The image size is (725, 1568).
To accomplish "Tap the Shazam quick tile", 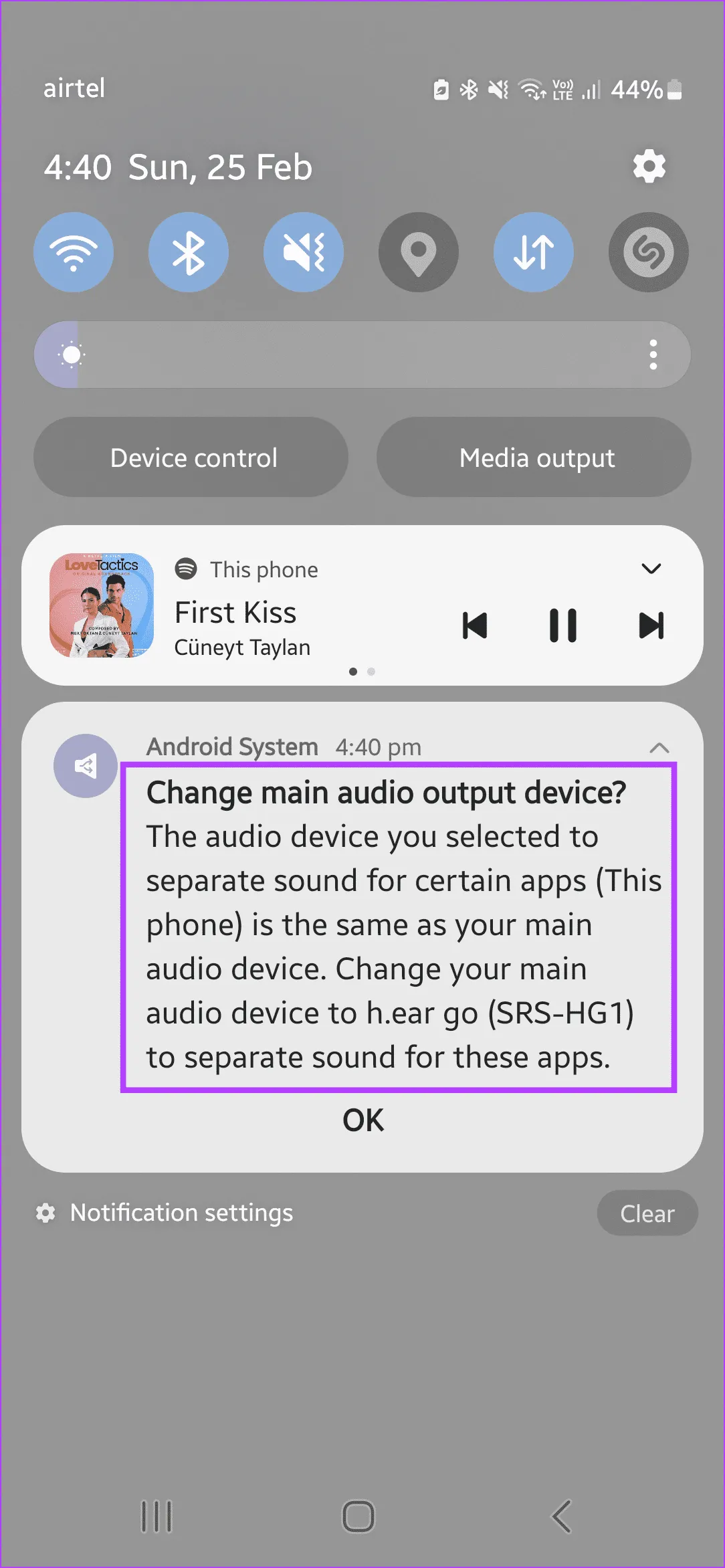I will (x=648, y=252).
